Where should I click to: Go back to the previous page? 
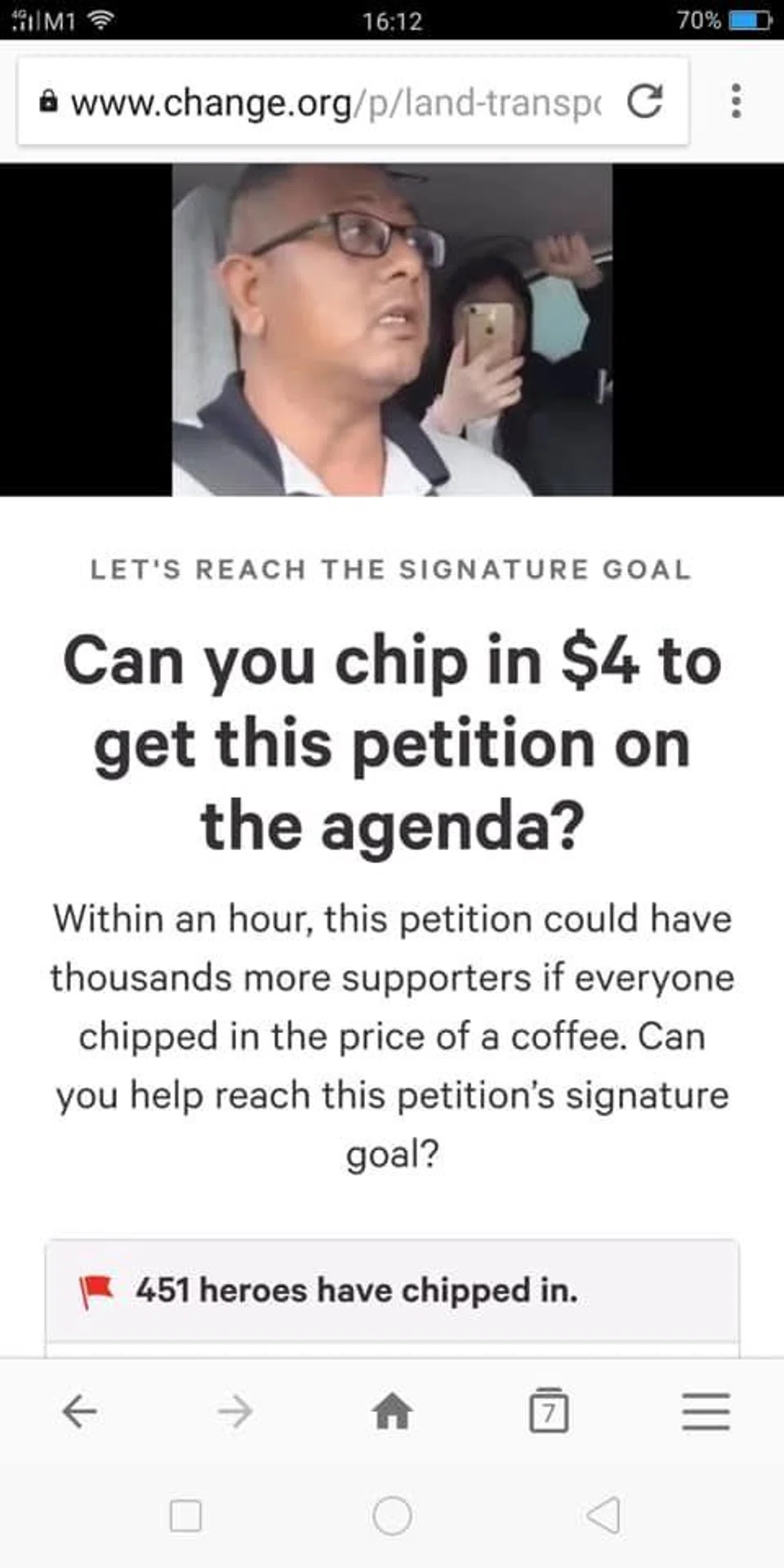(80, 1410)
